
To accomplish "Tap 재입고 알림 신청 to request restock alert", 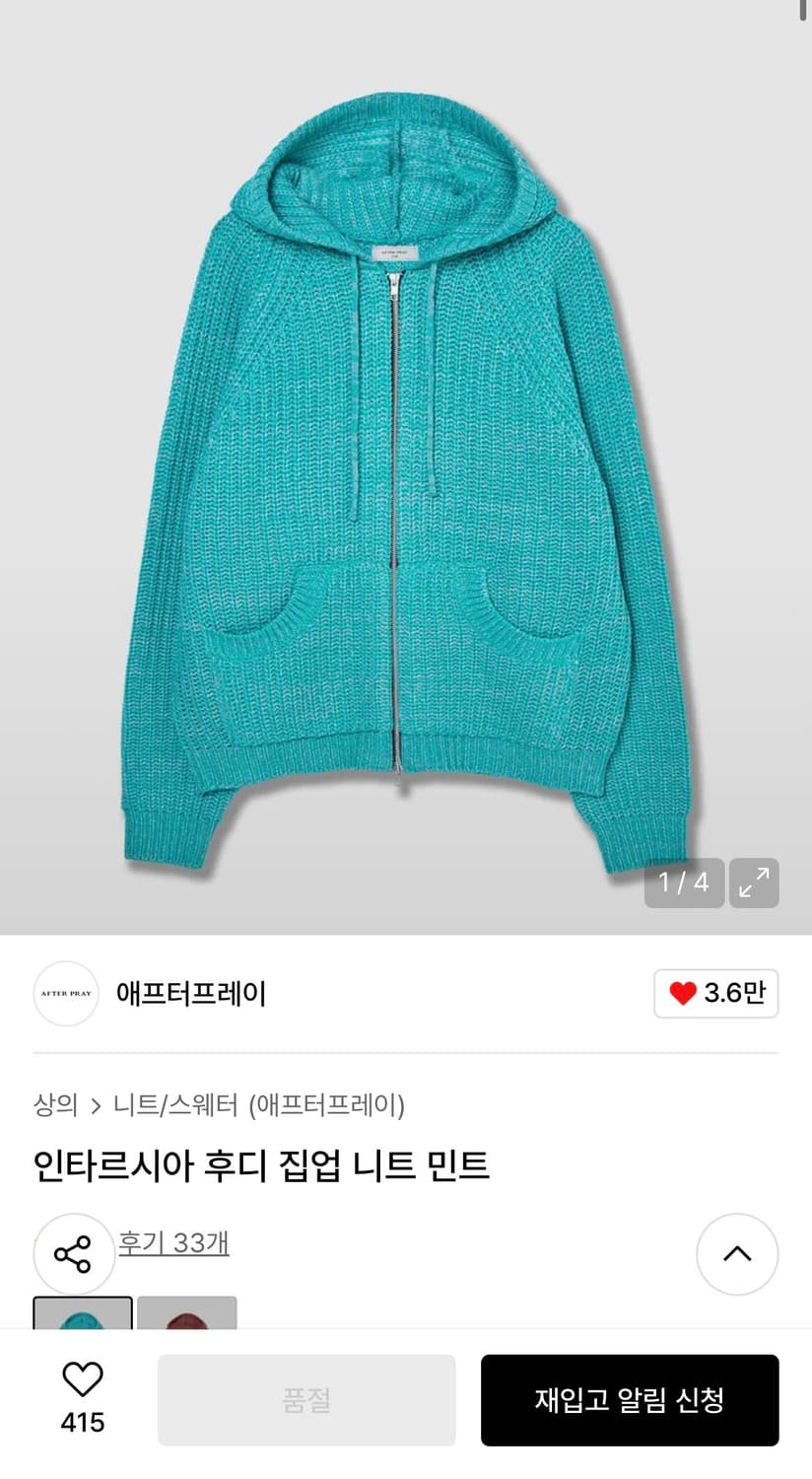I will [x=631, y=1399].
